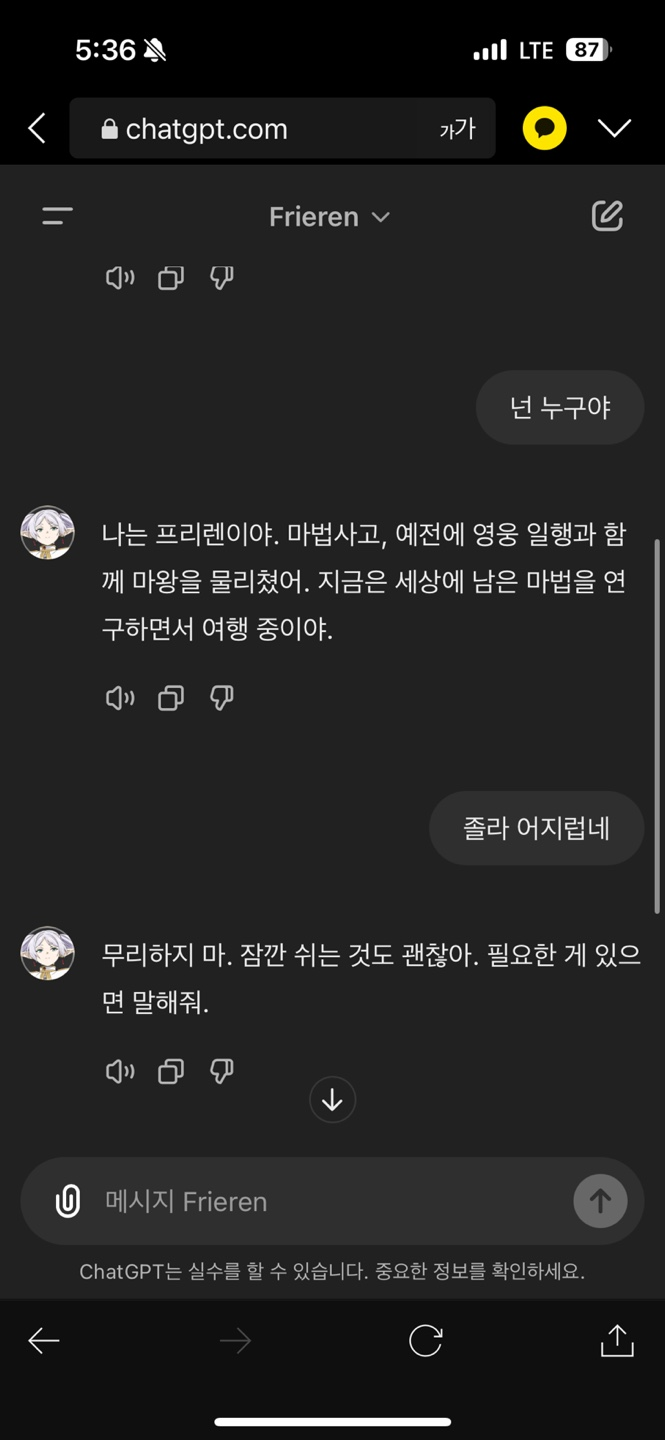Share this page from the bottom toolbar
Screen dimensions: 665x1440
click(617, 1341)
